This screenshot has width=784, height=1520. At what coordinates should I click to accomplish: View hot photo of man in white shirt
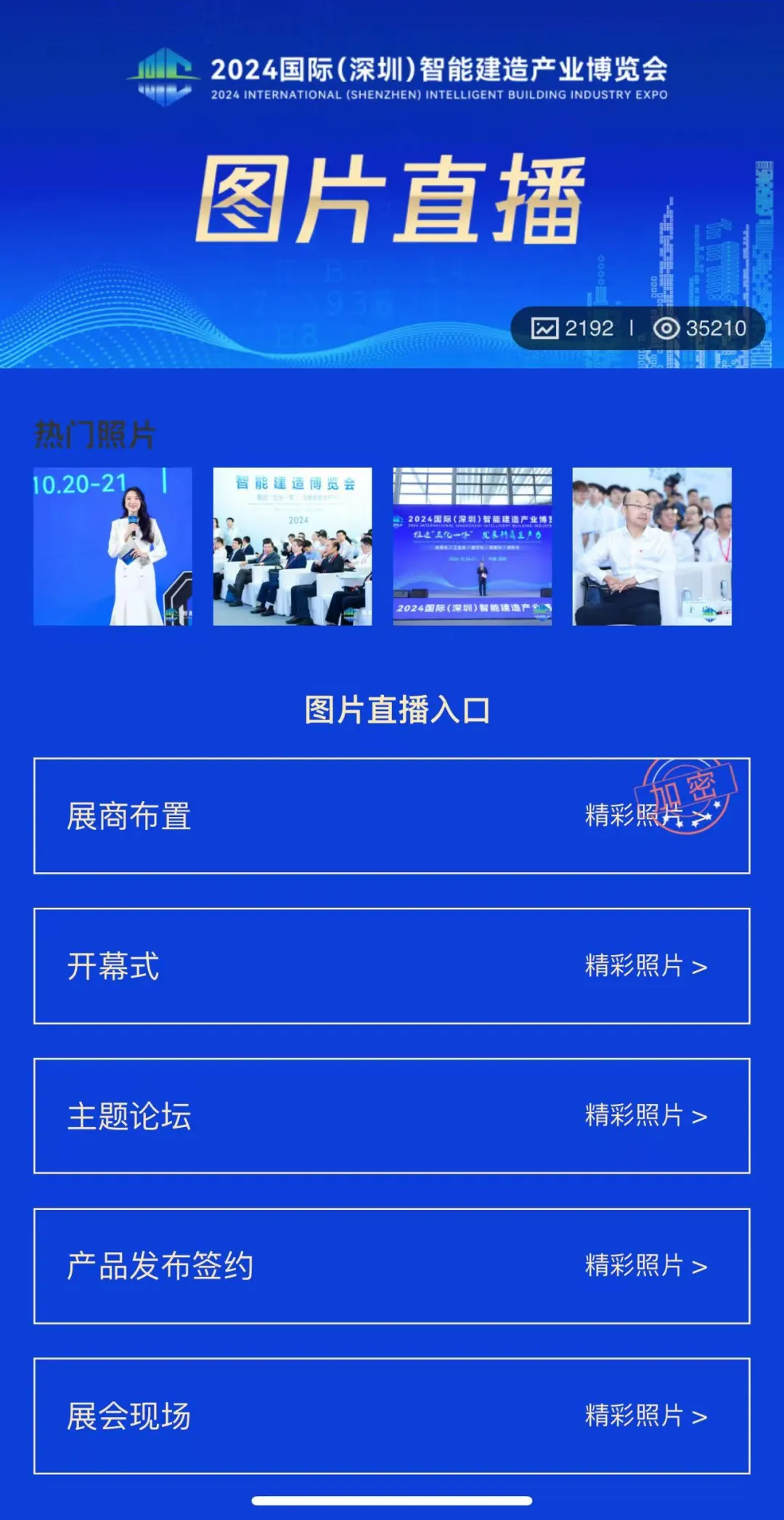[651, 546]
